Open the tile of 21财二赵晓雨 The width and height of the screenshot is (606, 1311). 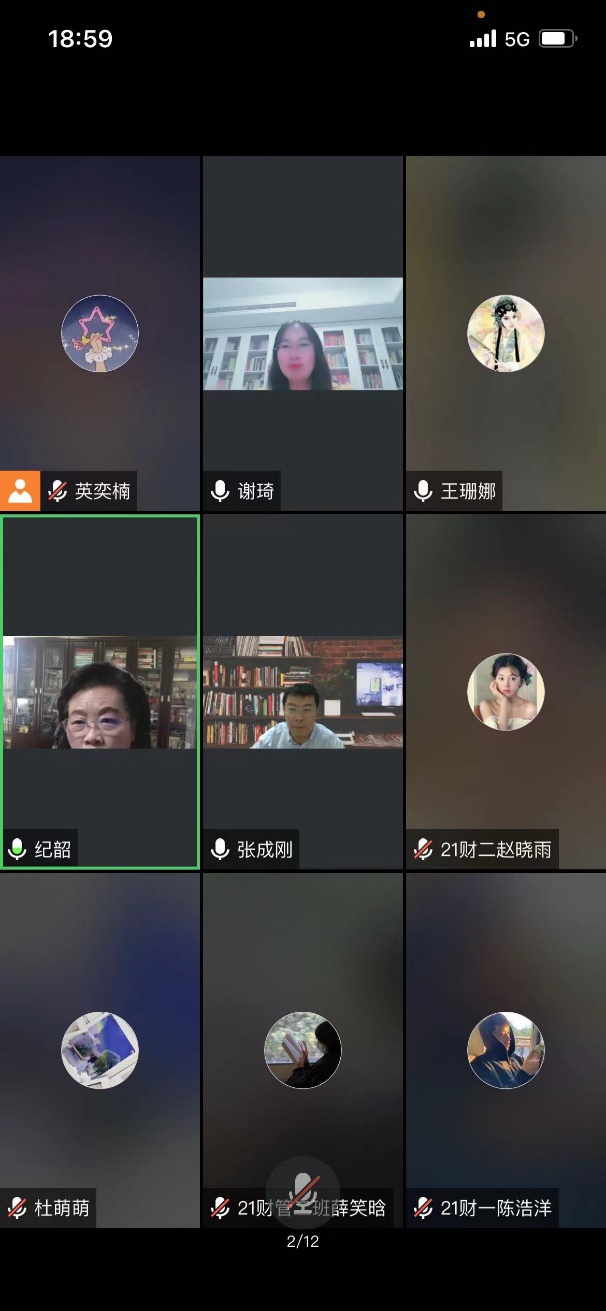pyautogui.click(x=506, y=692)
